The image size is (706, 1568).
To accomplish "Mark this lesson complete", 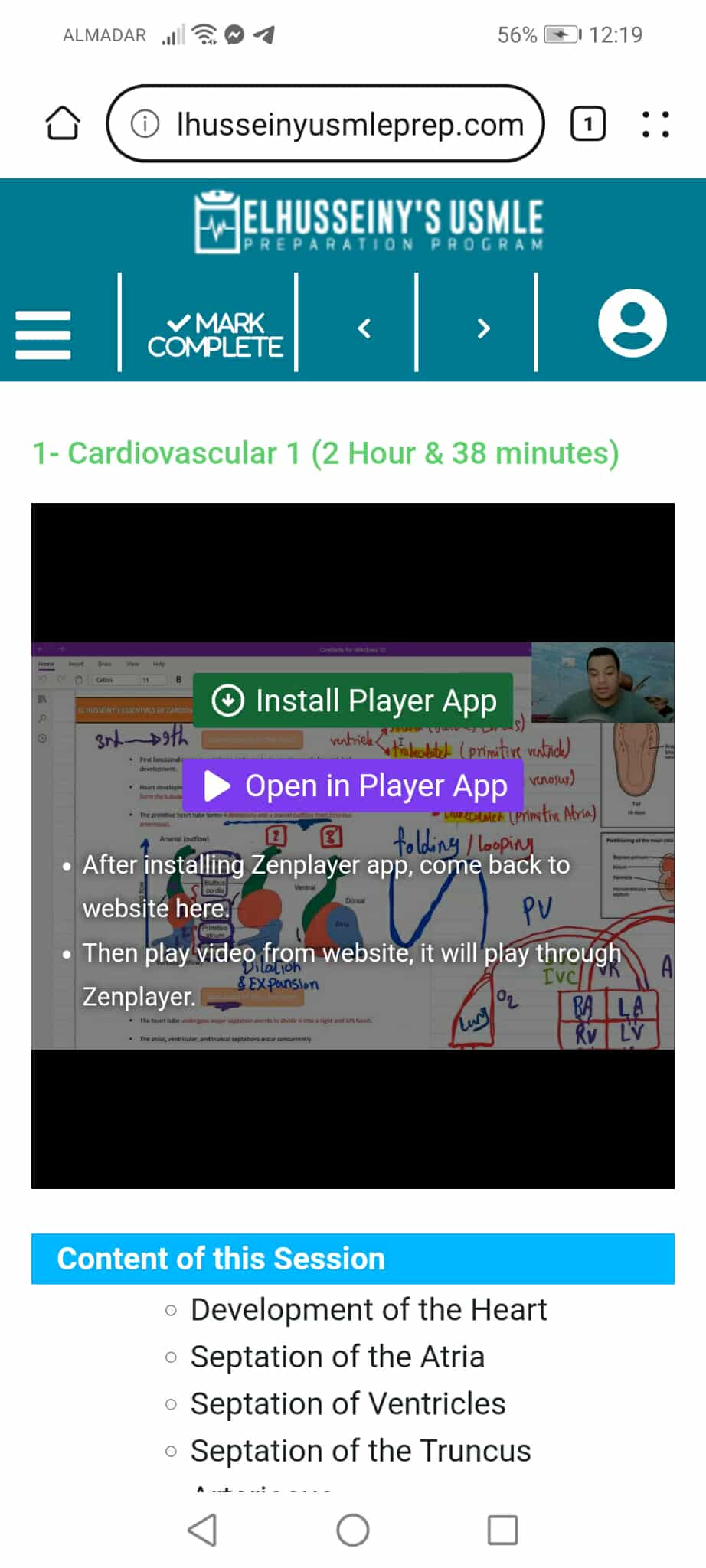I will pos(215,335).
